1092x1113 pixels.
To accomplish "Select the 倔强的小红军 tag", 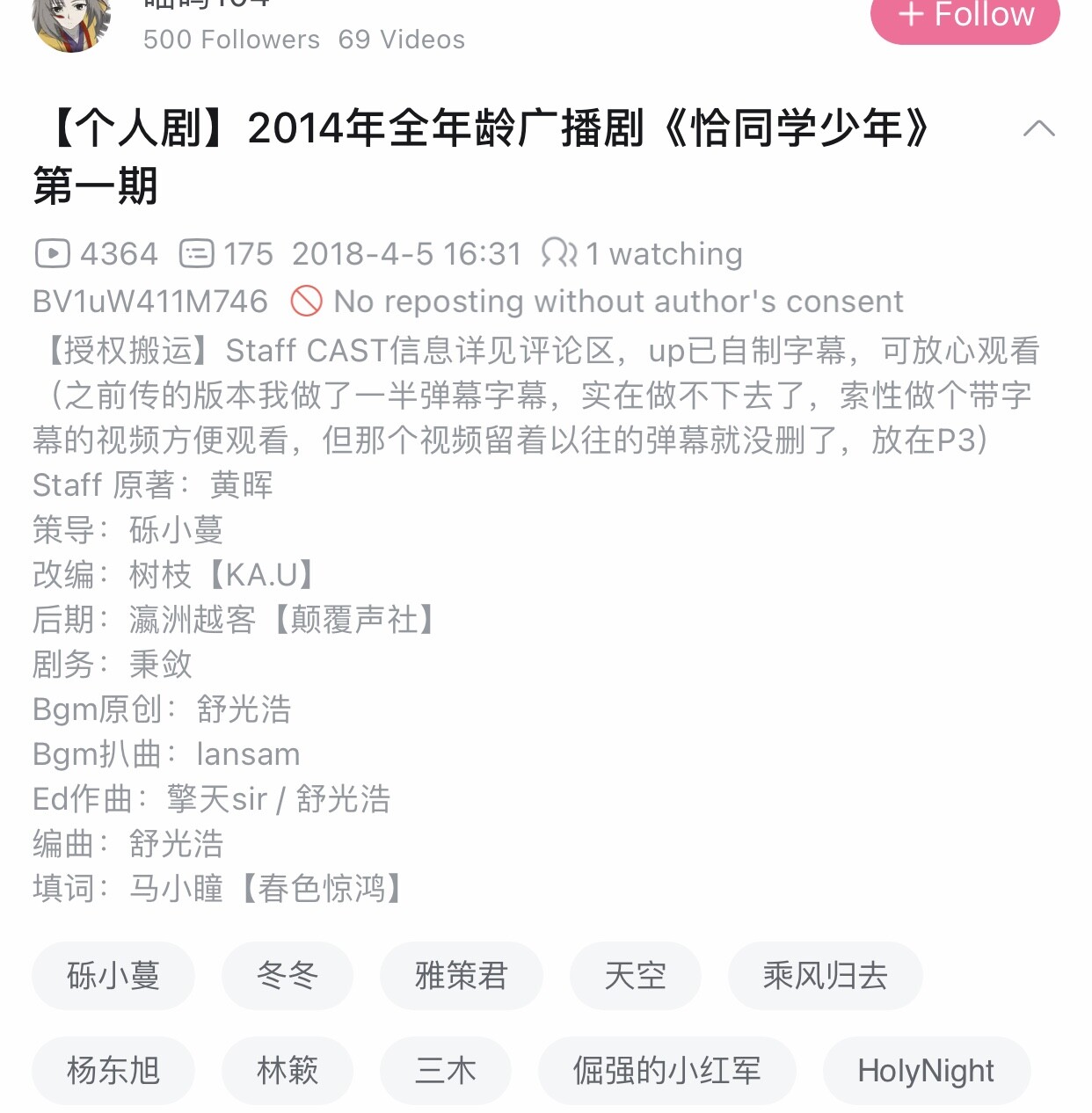I will [666, 1070].
